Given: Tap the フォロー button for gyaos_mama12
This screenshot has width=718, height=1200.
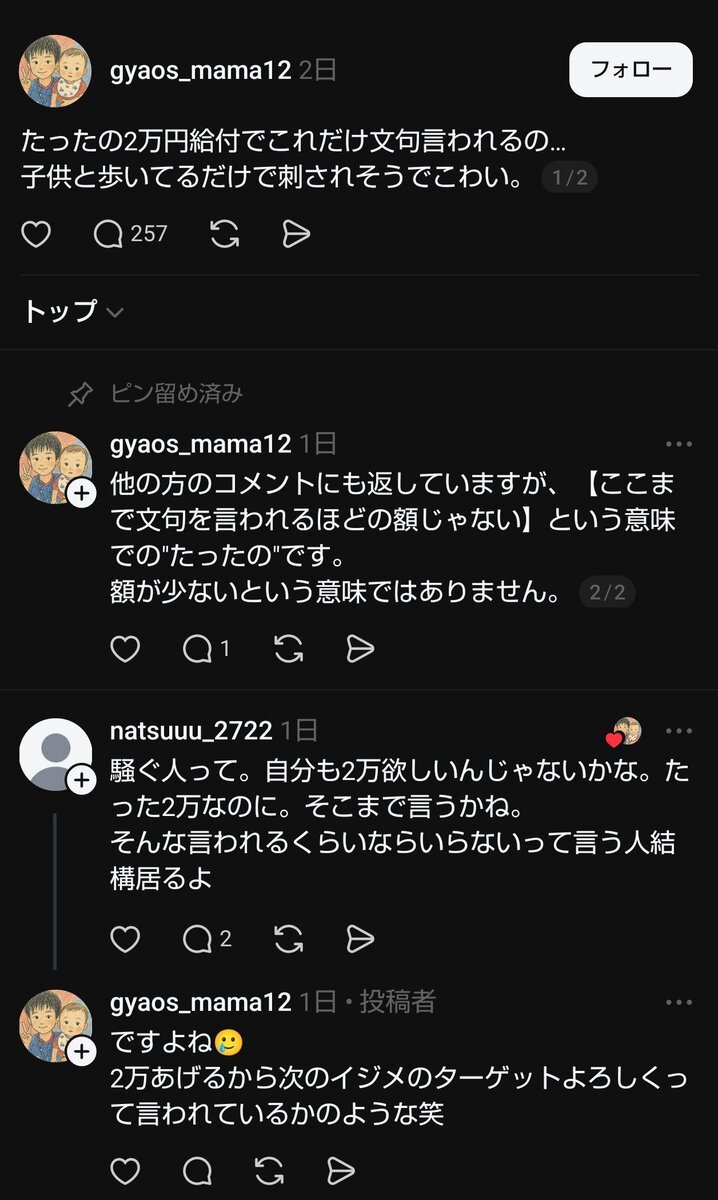Looking at the screenshot, I should 630,69.
